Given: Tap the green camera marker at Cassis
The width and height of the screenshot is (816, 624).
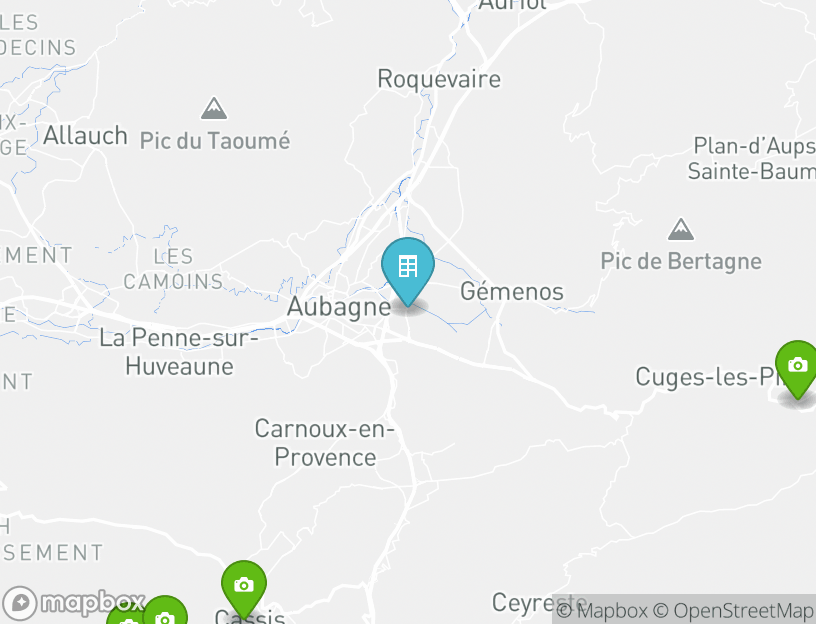Looking at the screenshot, I should [243, 585].
